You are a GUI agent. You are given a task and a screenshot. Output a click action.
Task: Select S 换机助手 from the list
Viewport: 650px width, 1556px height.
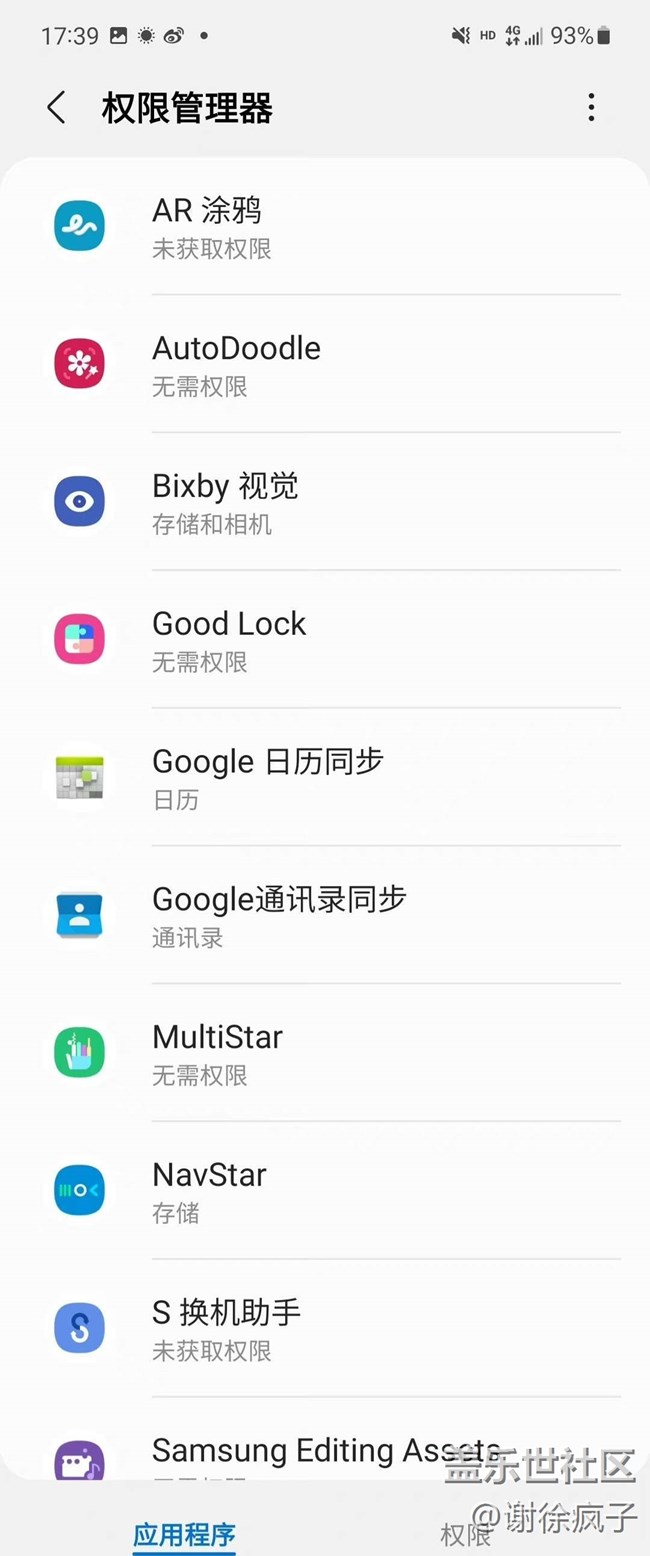tap(330, 1330)
